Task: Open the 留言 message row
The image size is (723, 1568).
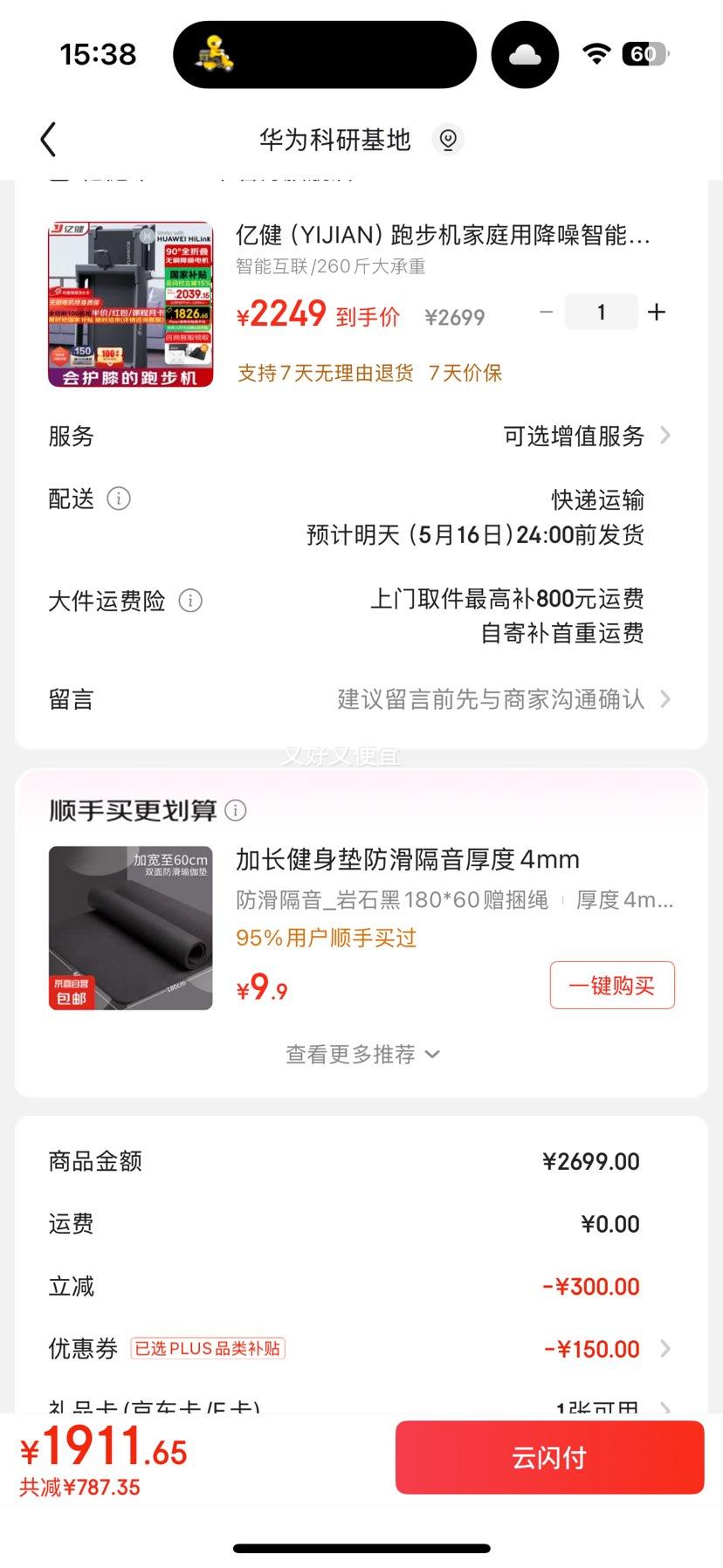Action: (x=361, y=699)
